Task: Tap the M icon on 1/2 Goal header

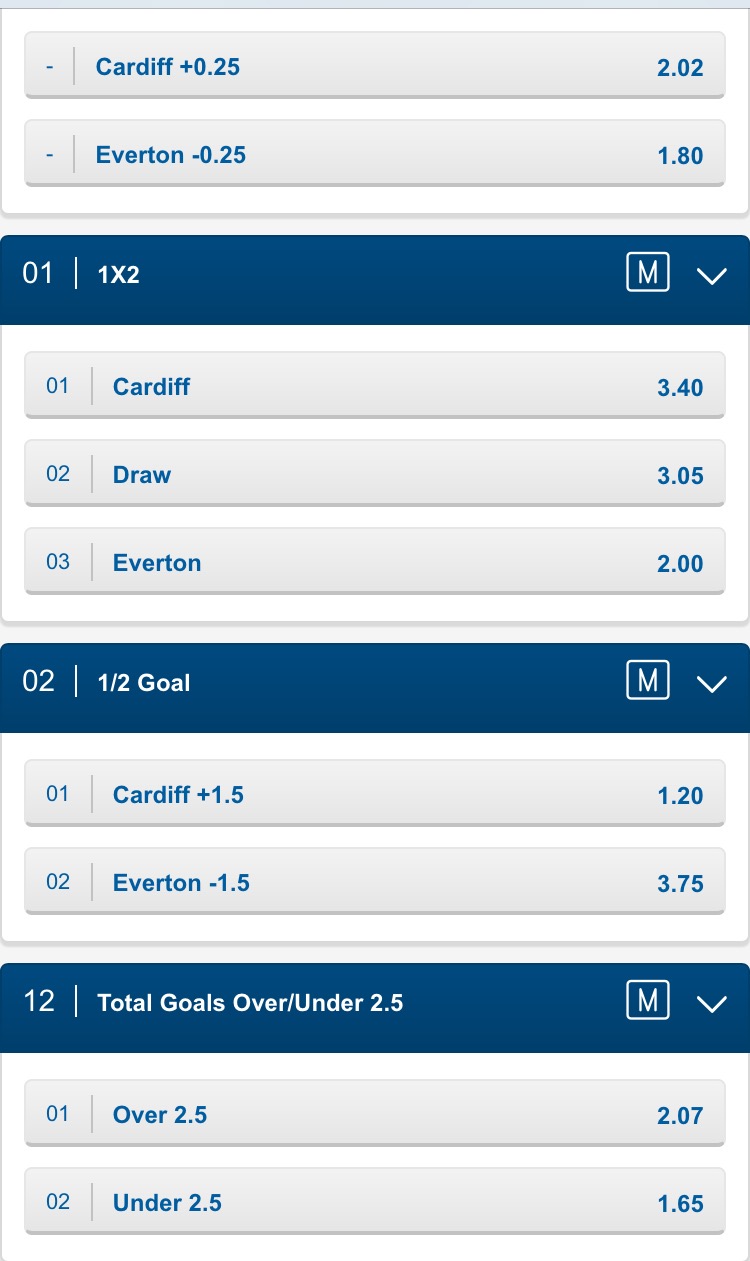Action: (647, 682)
